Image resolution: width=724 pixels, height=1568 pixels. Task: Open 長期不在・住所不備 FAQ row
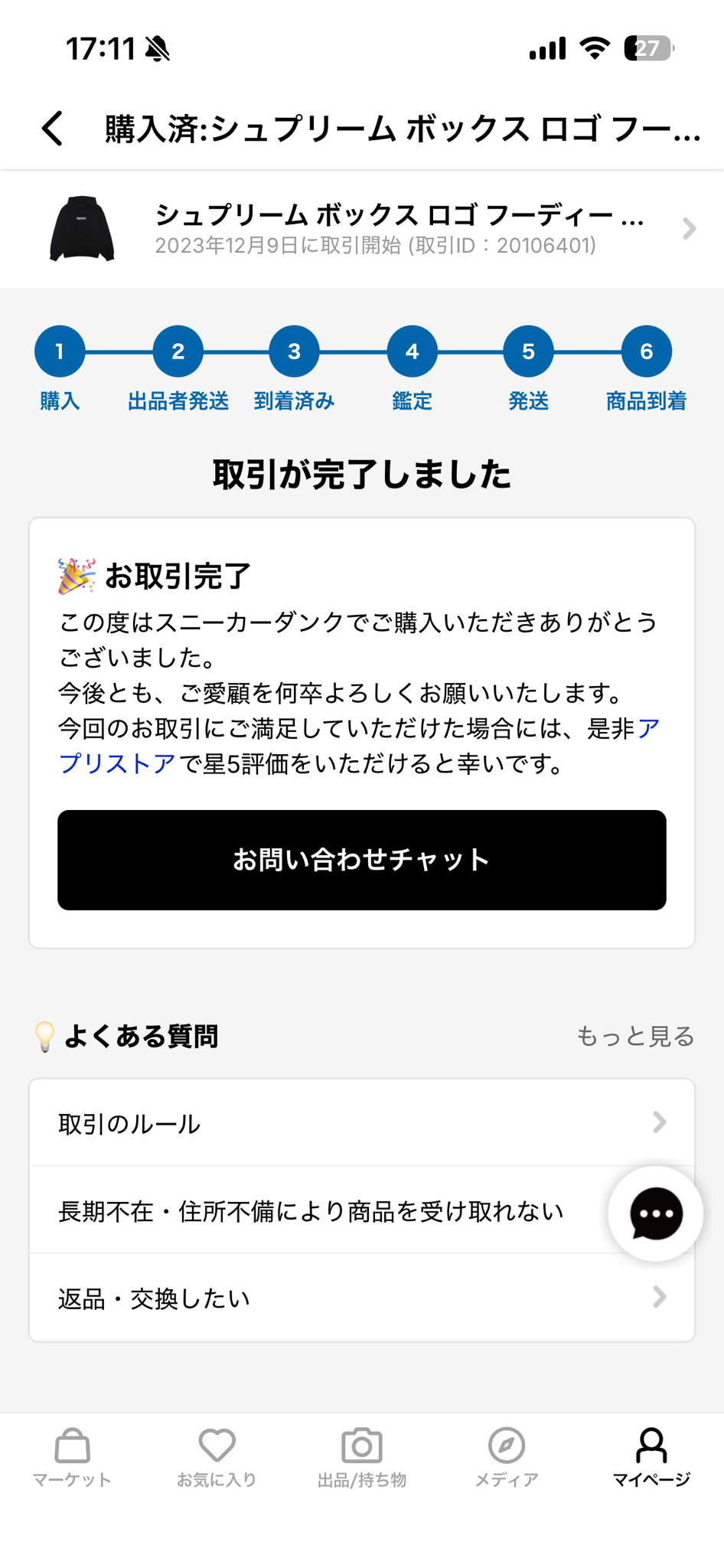[362, 1210]
